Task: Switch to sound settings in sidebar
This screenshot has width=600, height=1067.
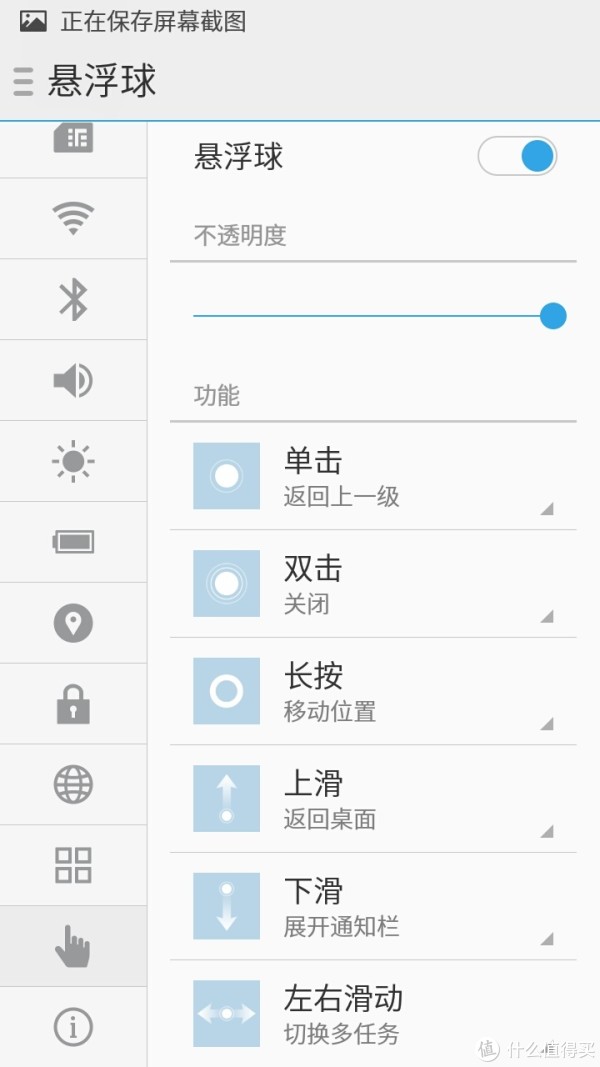Action: (73, 380)
